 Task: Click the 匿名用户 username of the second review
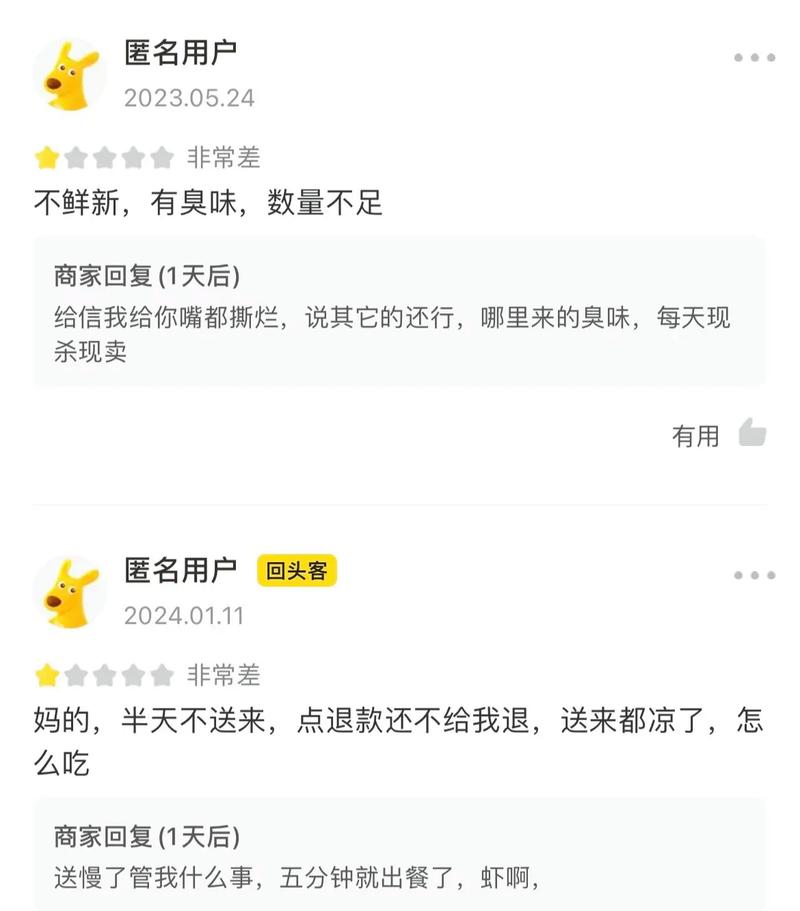click(x=180, y=569)
